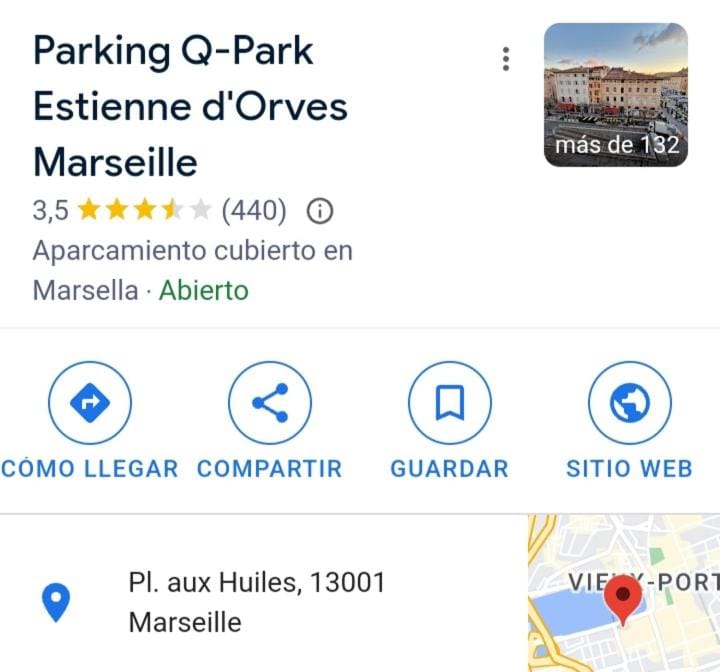The width and height of the screenshot is (720, 672).
Task: Open the Pl. aux Huiles address row
Action: [x=257, y=602]
